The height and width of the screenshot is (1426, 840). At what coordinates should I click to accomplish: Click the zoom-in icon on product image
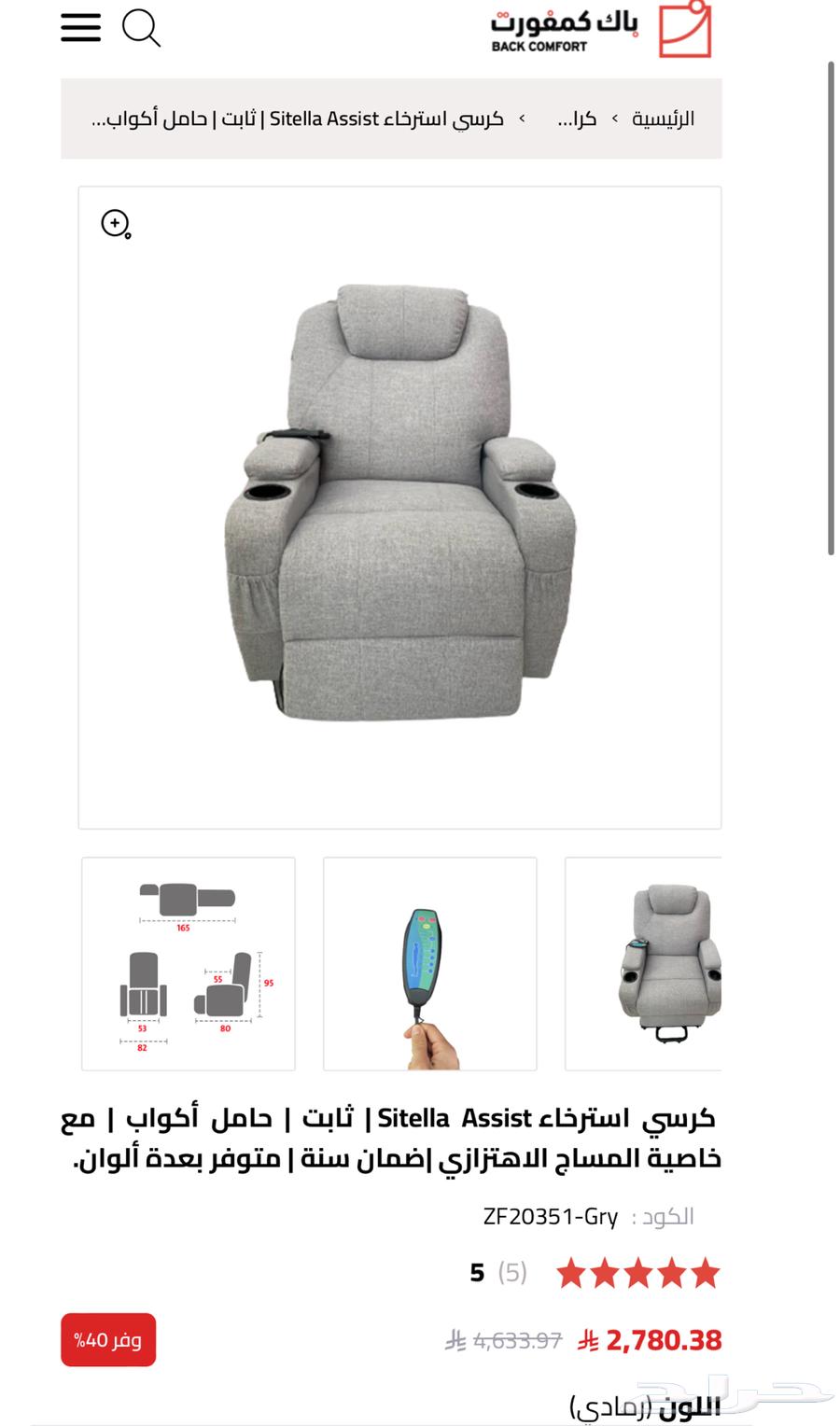pos(114,224)
